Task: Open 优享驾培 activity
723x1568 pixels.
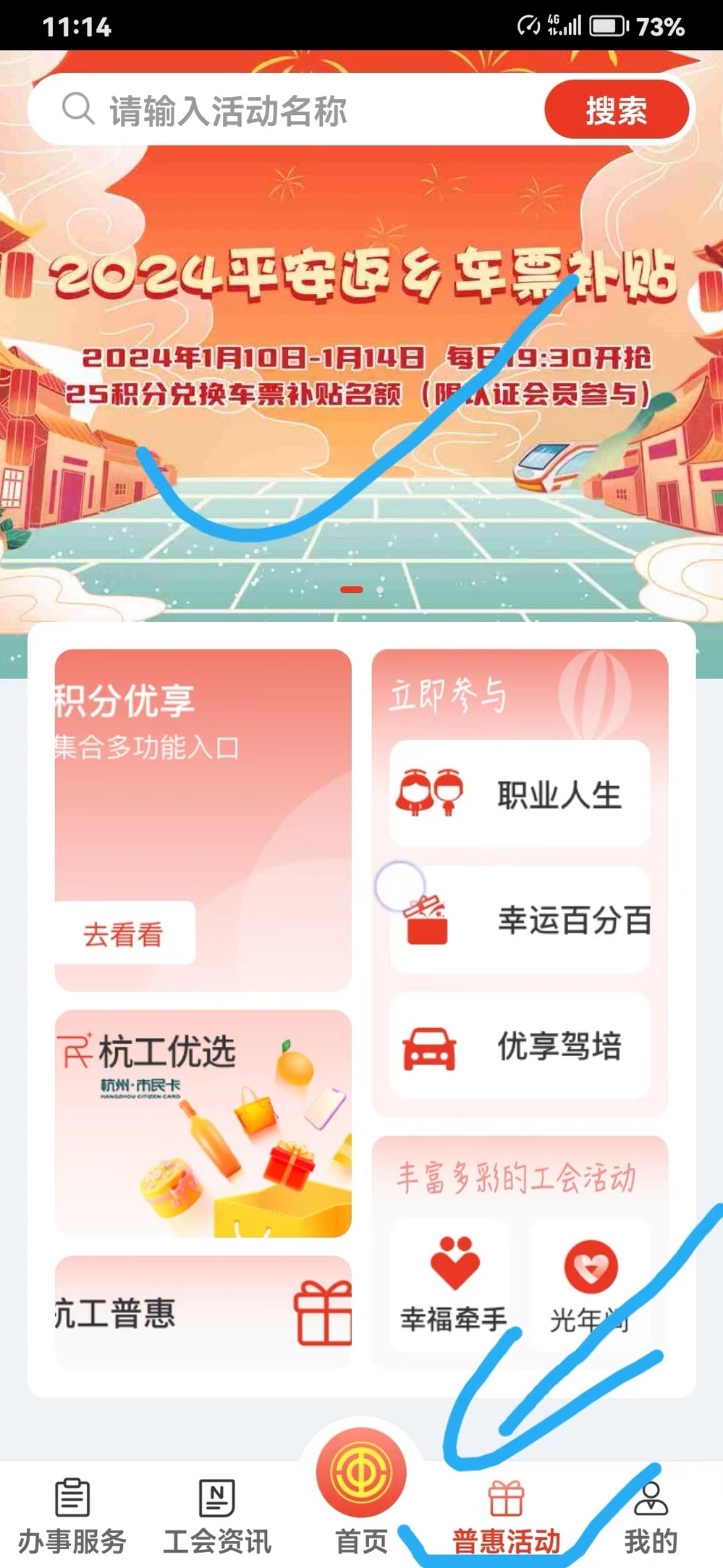Action: tap(520, 1046)
